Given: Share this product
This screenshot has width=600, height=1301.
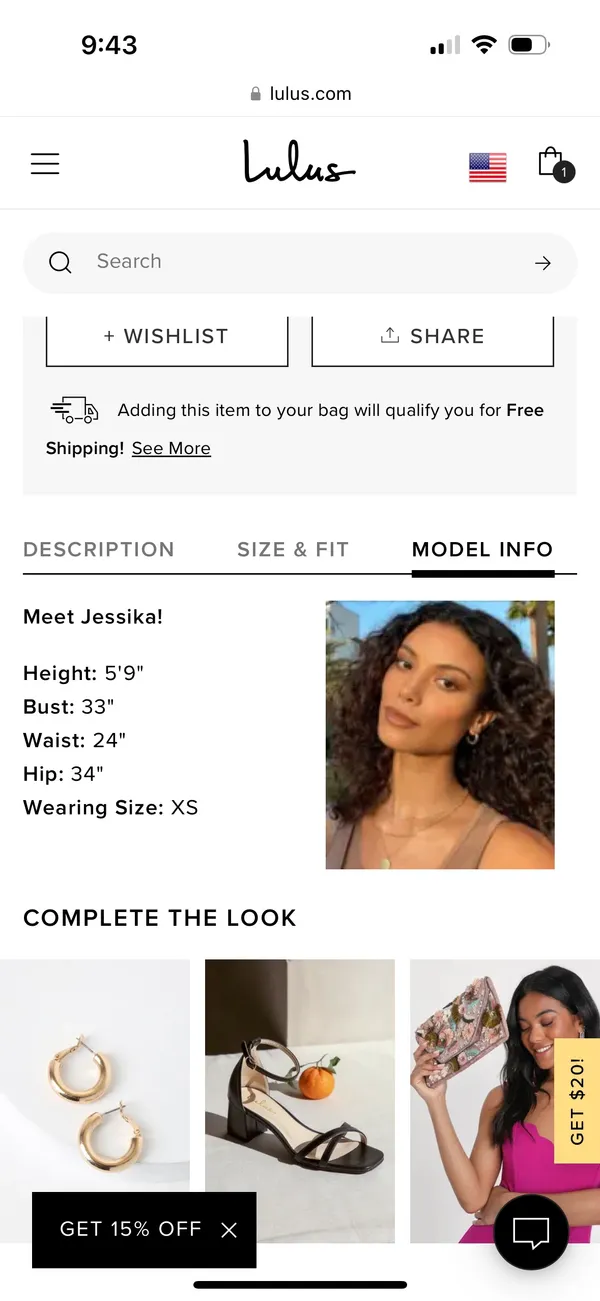Looking at the screenshot, I should click(x=432, y=337).
